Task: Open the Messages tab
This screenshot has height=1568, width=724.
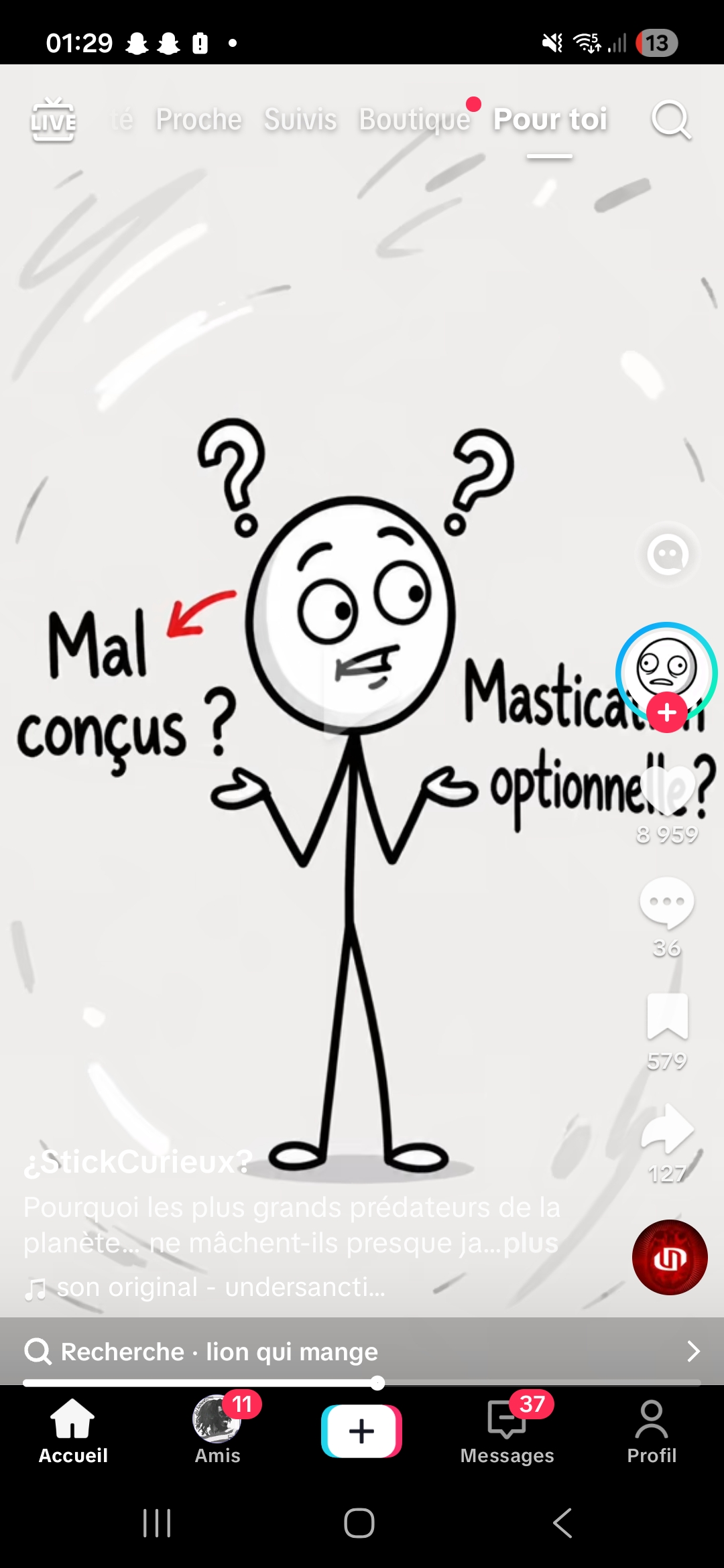Action: click(x=507, y=1430)
